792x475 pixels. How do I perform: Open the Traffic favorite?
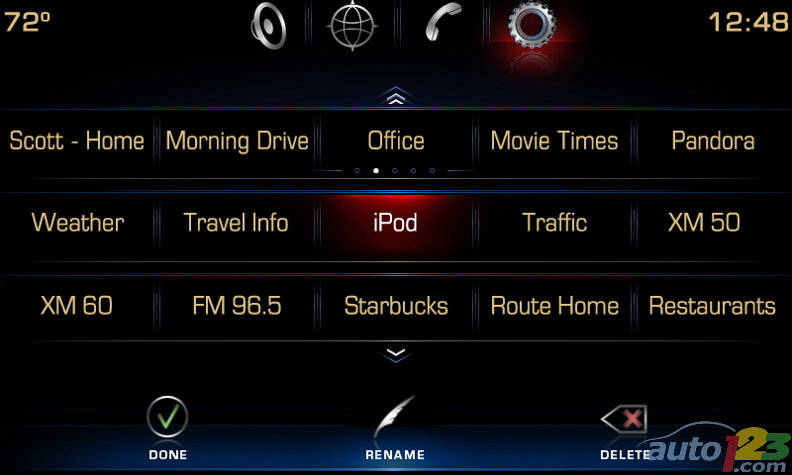coord(554,222)
